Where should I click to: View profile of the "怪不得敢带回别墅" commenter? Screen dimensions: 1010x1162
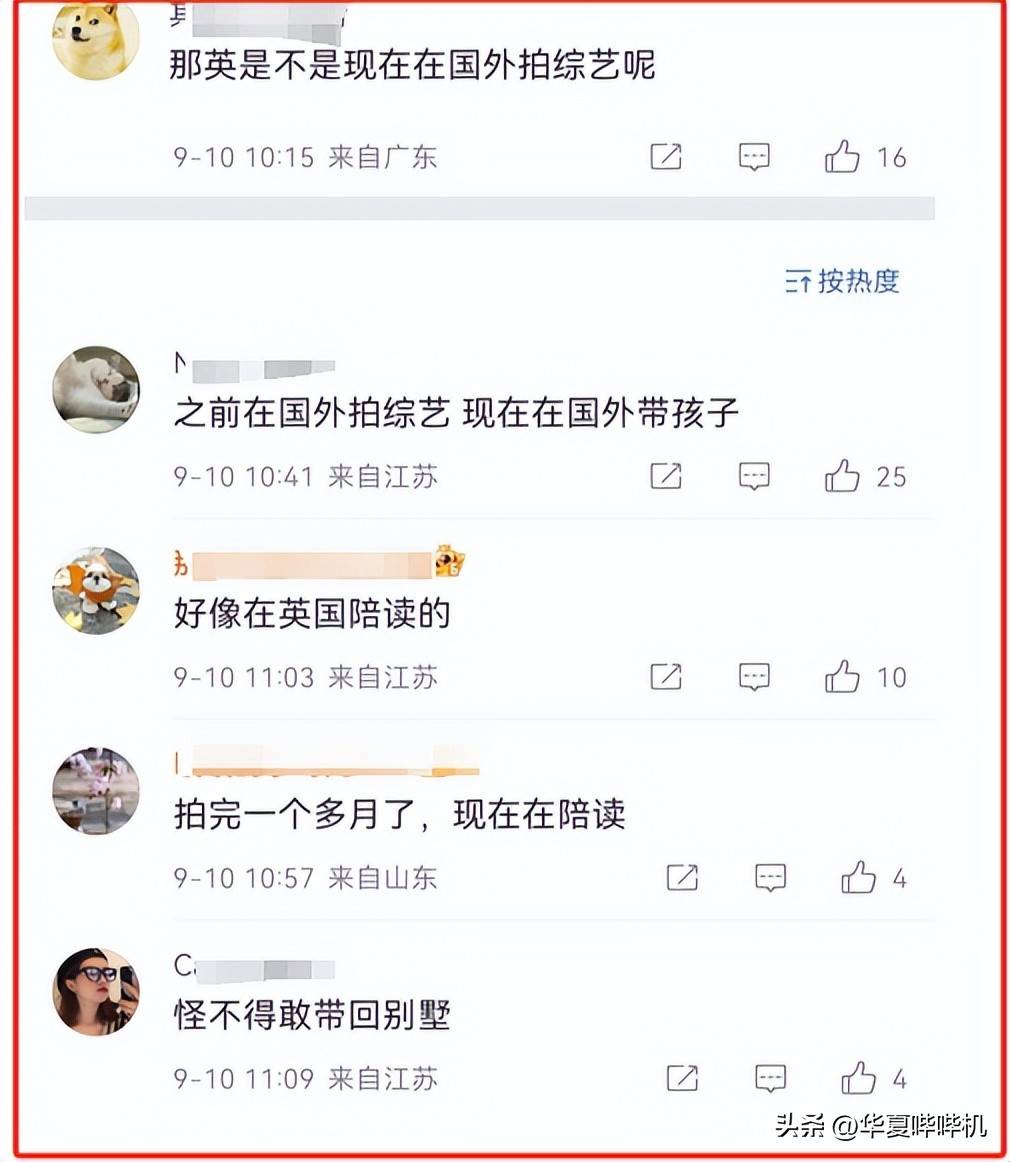[96, 991]
